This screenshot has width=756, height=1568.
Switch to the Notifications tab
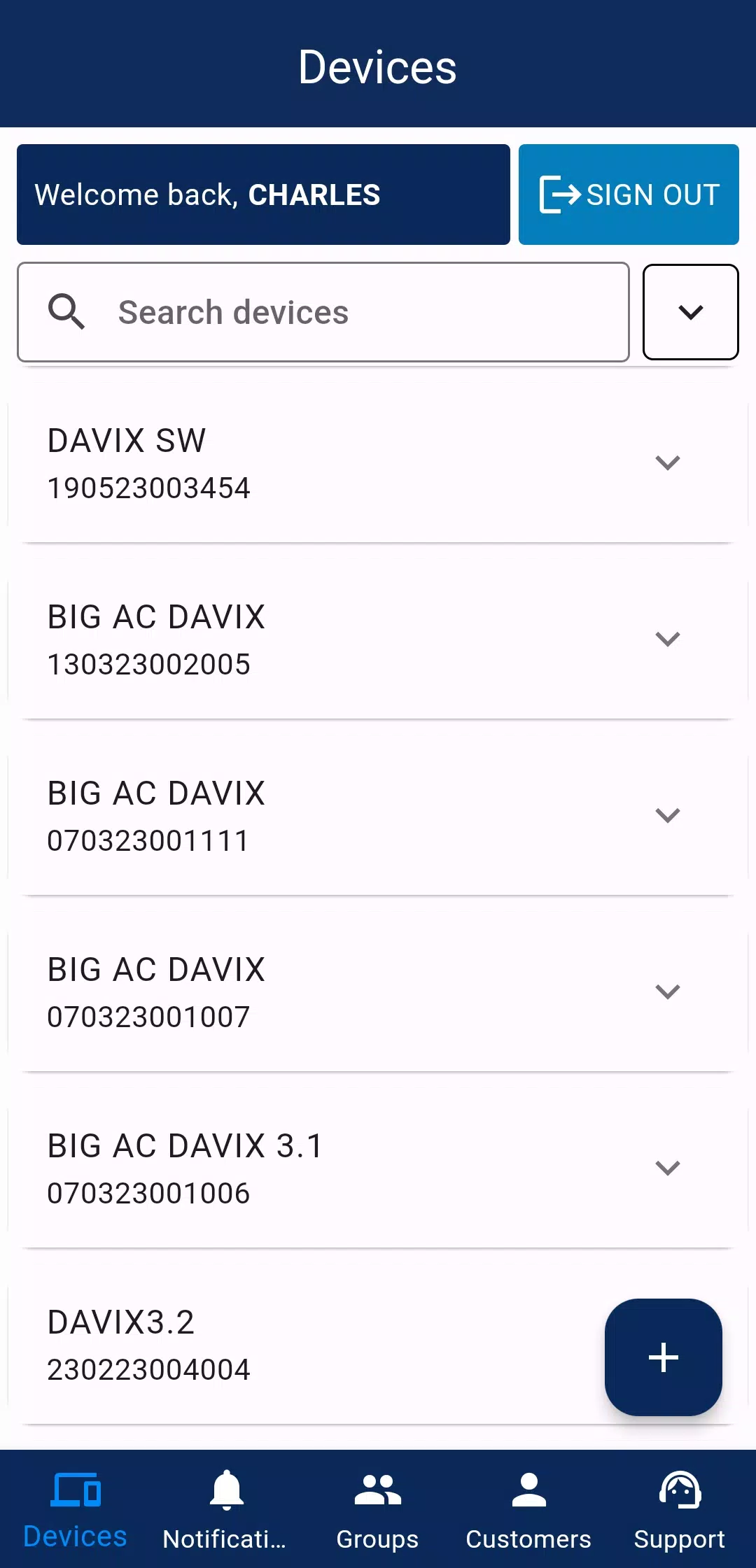pos(226,1509)
